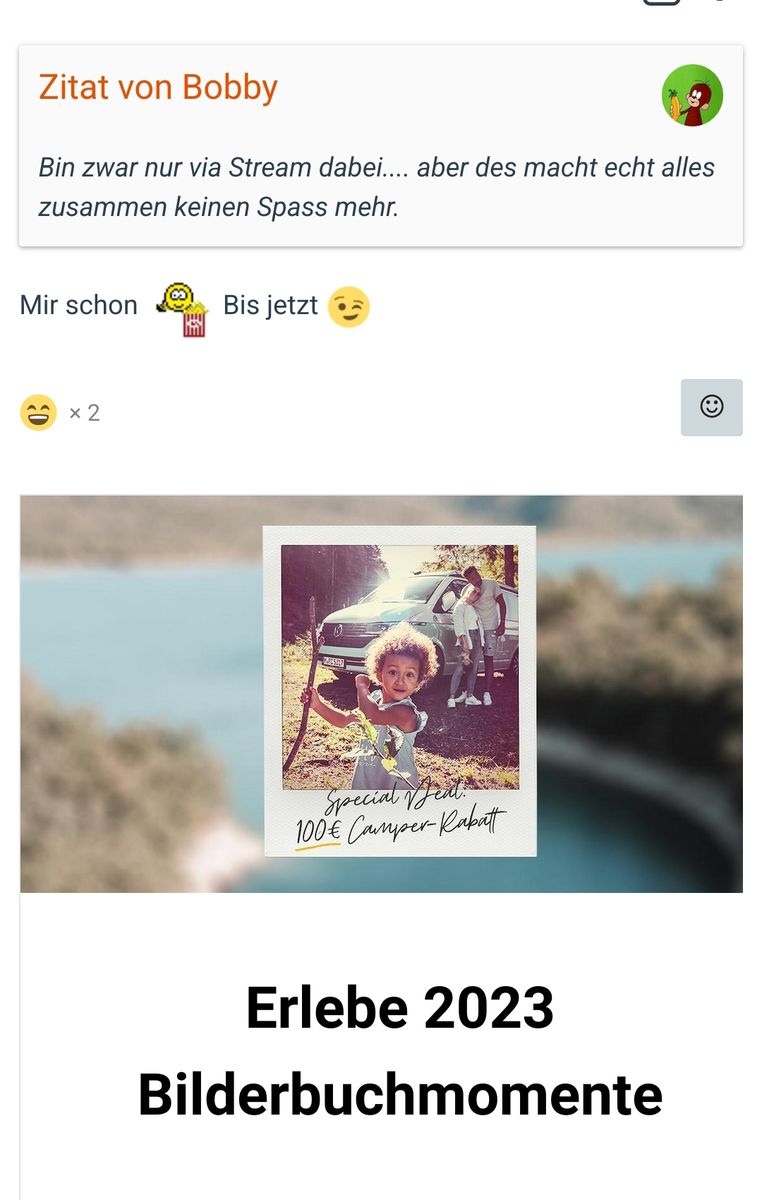Open the Zitat von Bobby quote link
This screenshot has width=762, height=1200.
pyautogui.click(x=158, y=88)
